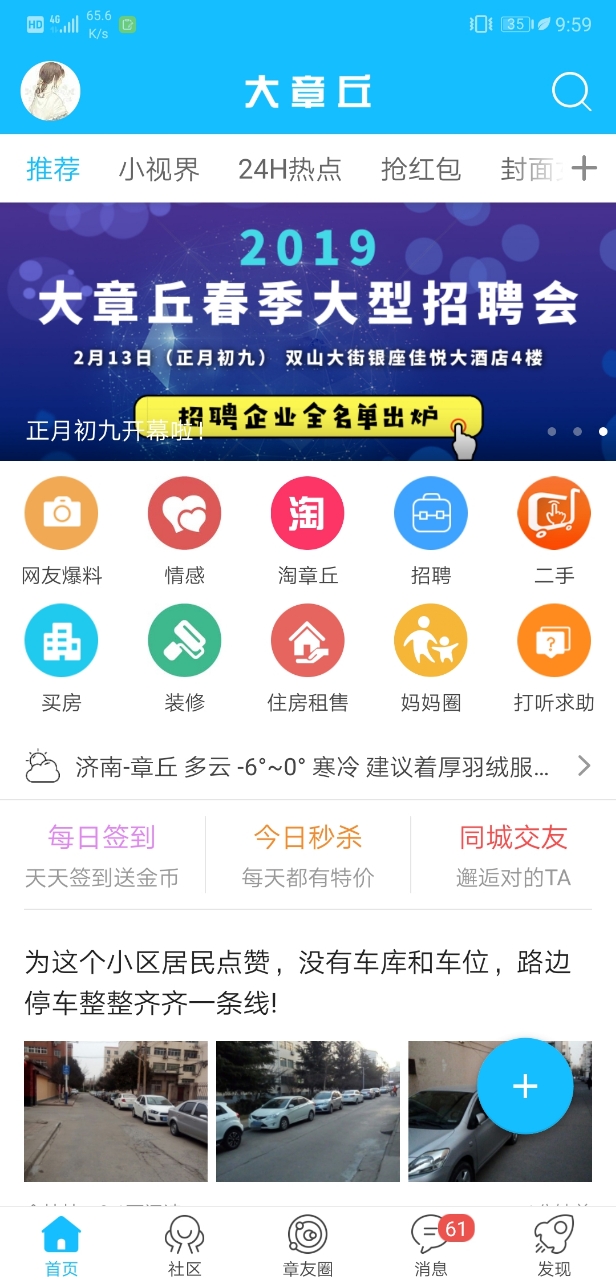Open 住房租售 section
Image resolution: width=616 pixels, height=1280 pixels.
pos(308,658)
